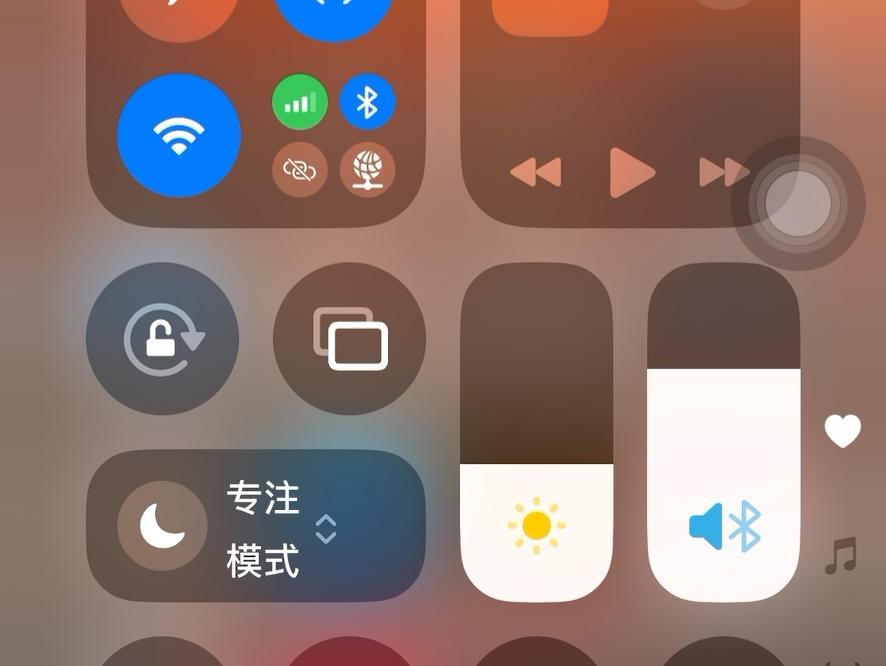This screenshot has width=886, height=666.
Task: Skip back to the previous track
Action: click(x=536, y=173)
